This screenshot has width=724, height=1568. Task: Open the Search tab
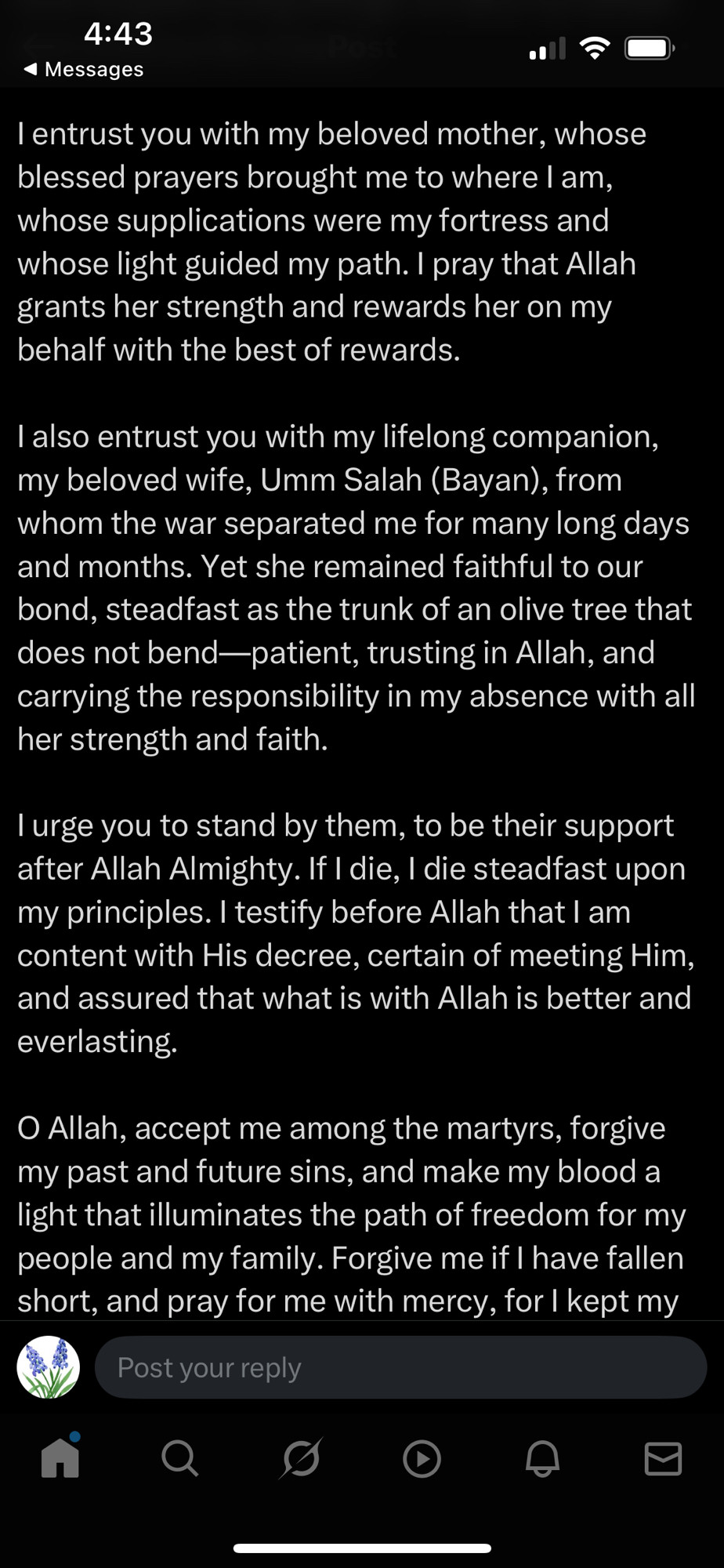pyautogui.click(x=180, y=1459)
